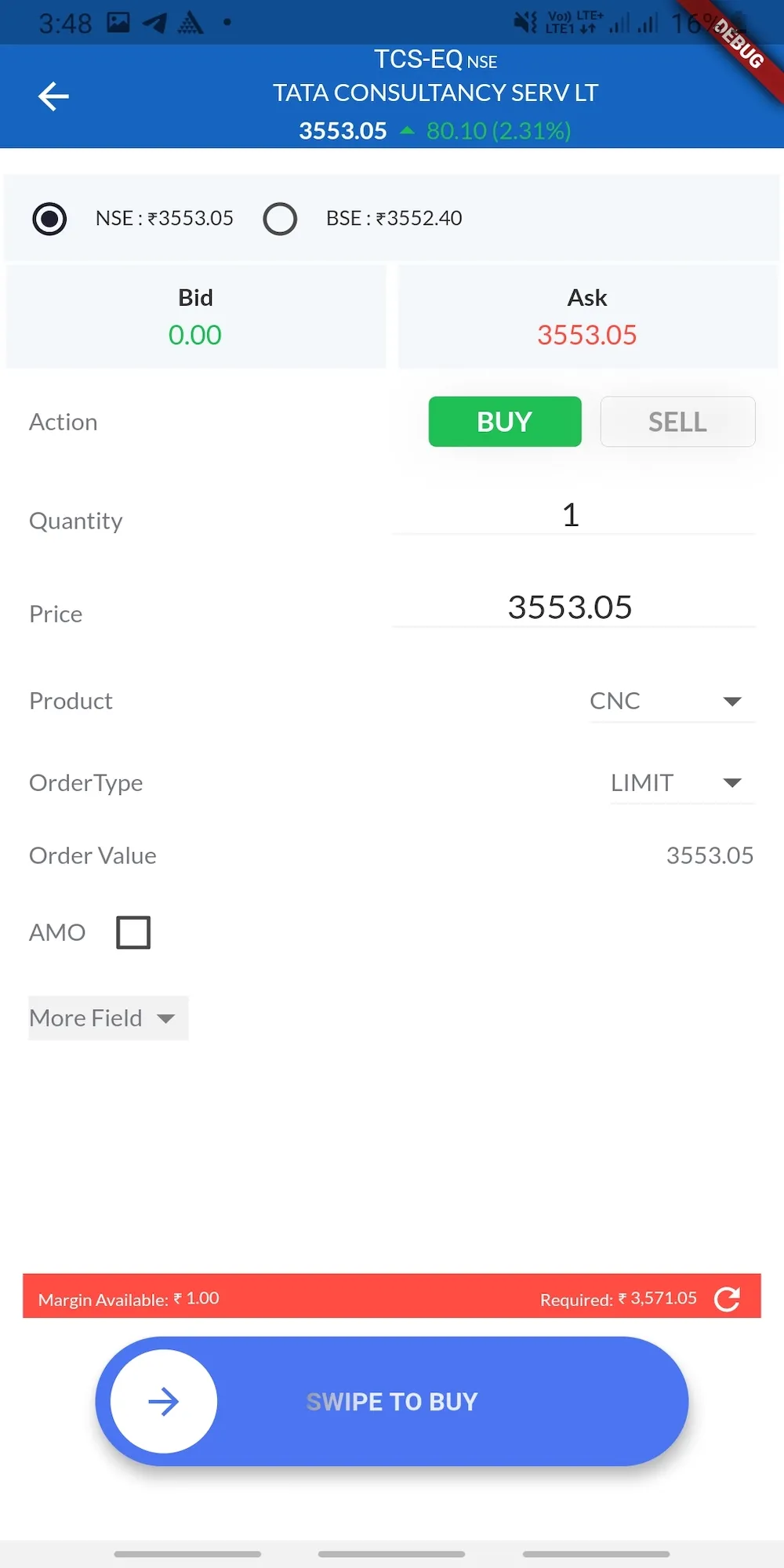Viewport: 784px width, 1568px height.
Task: Click the Quantity input field
Action: [x=572, y=515]
